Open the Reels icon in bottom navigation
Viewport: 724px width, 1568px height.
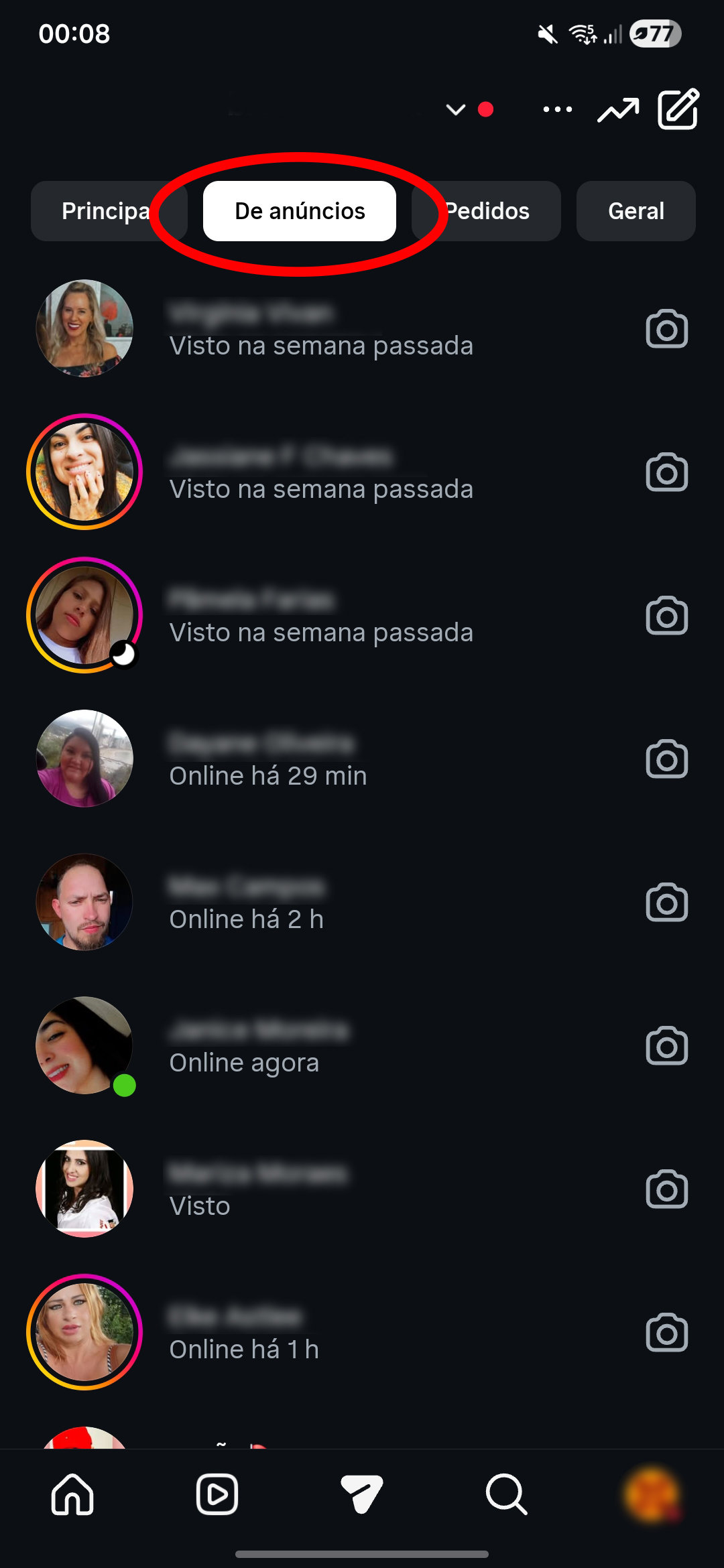point(217,1496)
